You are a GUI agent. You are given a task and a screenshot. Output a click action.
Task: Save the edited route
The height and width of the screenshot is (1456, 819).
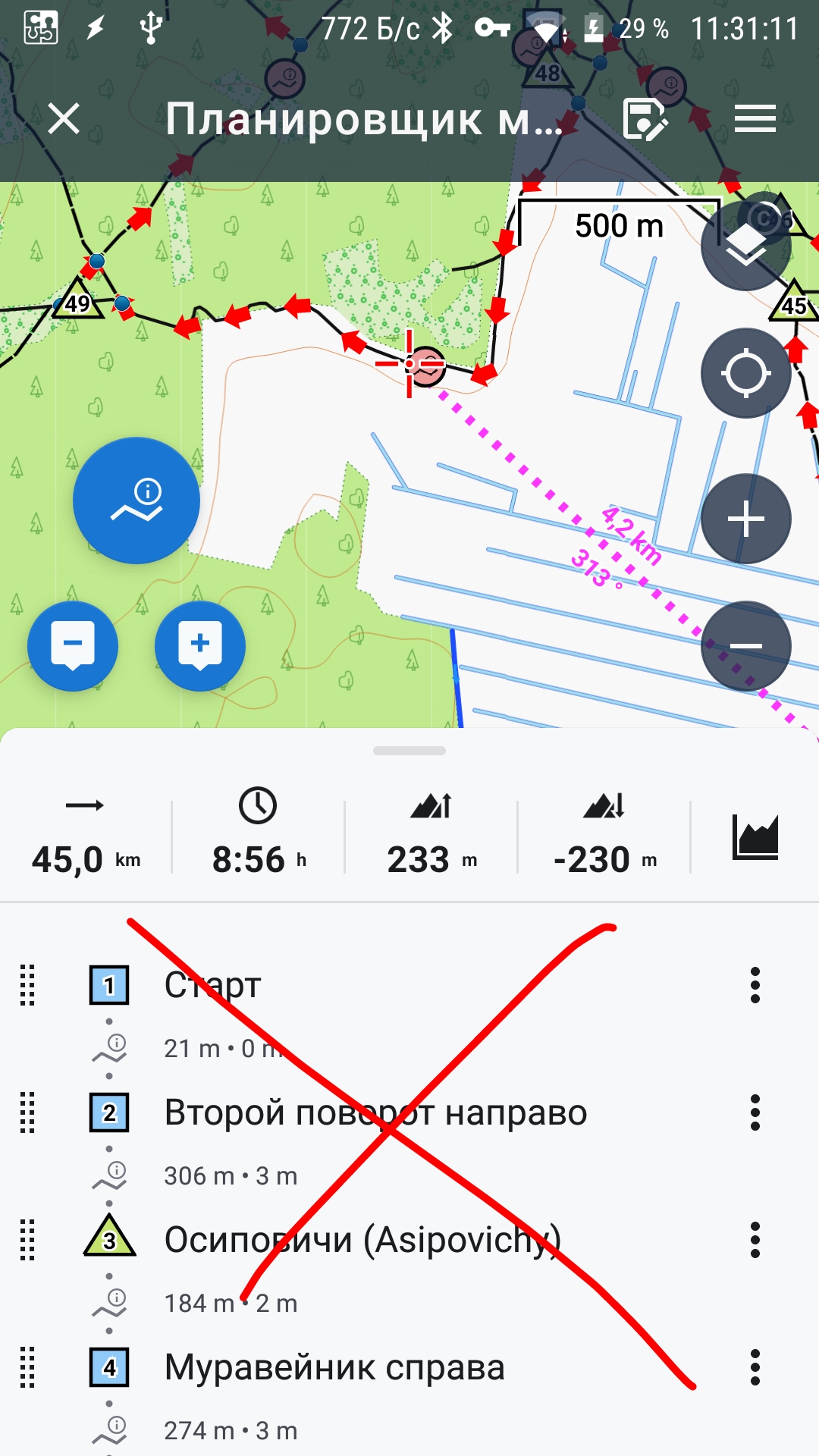pyautogui.click(x=645, y=119)
